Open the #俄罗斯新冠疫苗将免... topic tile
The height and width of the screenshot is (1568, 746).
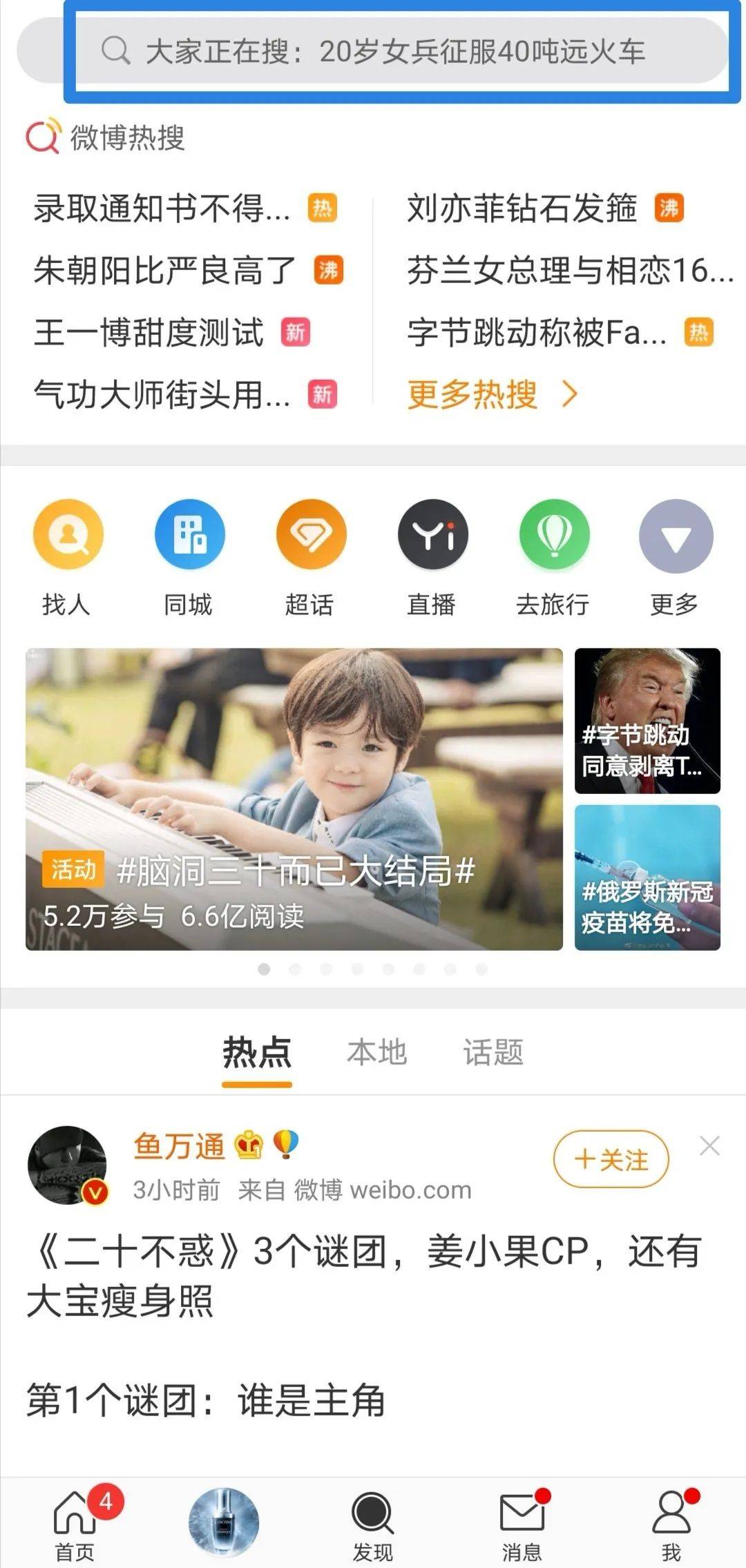647,878
